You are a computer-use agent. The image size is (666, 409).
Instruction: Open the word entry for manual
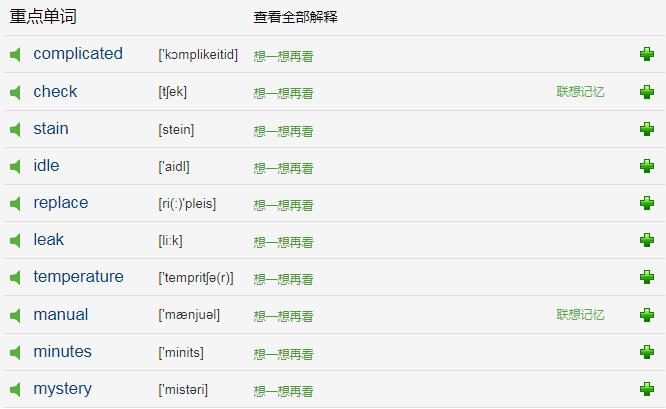[61, 315]
